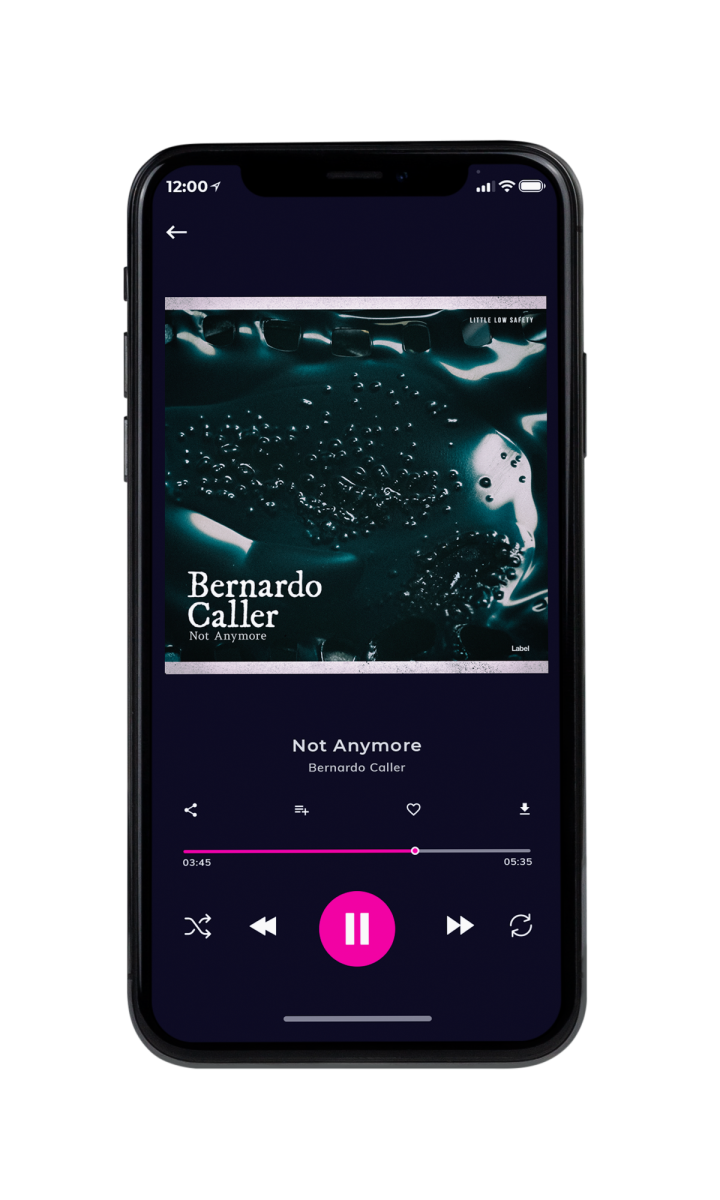Screen dimensions: 720x1200
Task: Enable shuffle mode
Action: (198, 927)
